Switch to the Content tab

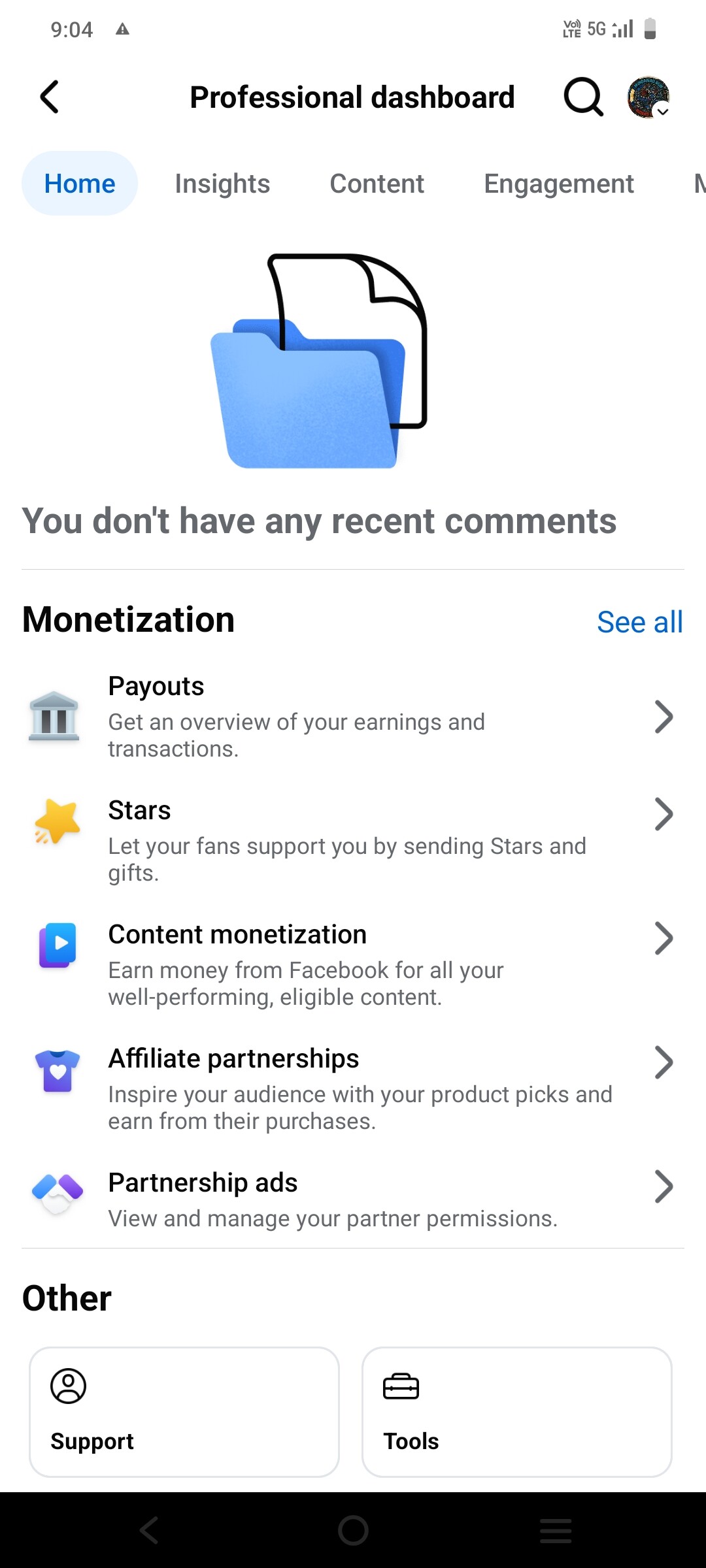[x=377, y=184]
